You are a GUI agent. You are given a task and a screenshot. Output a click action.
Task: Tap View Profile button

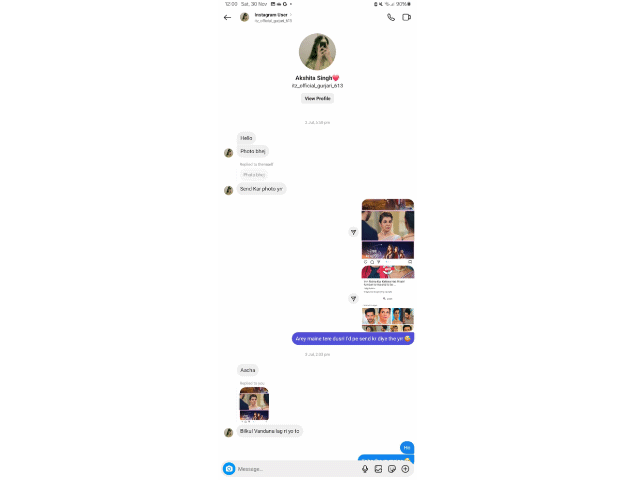(x=317, y=98)
